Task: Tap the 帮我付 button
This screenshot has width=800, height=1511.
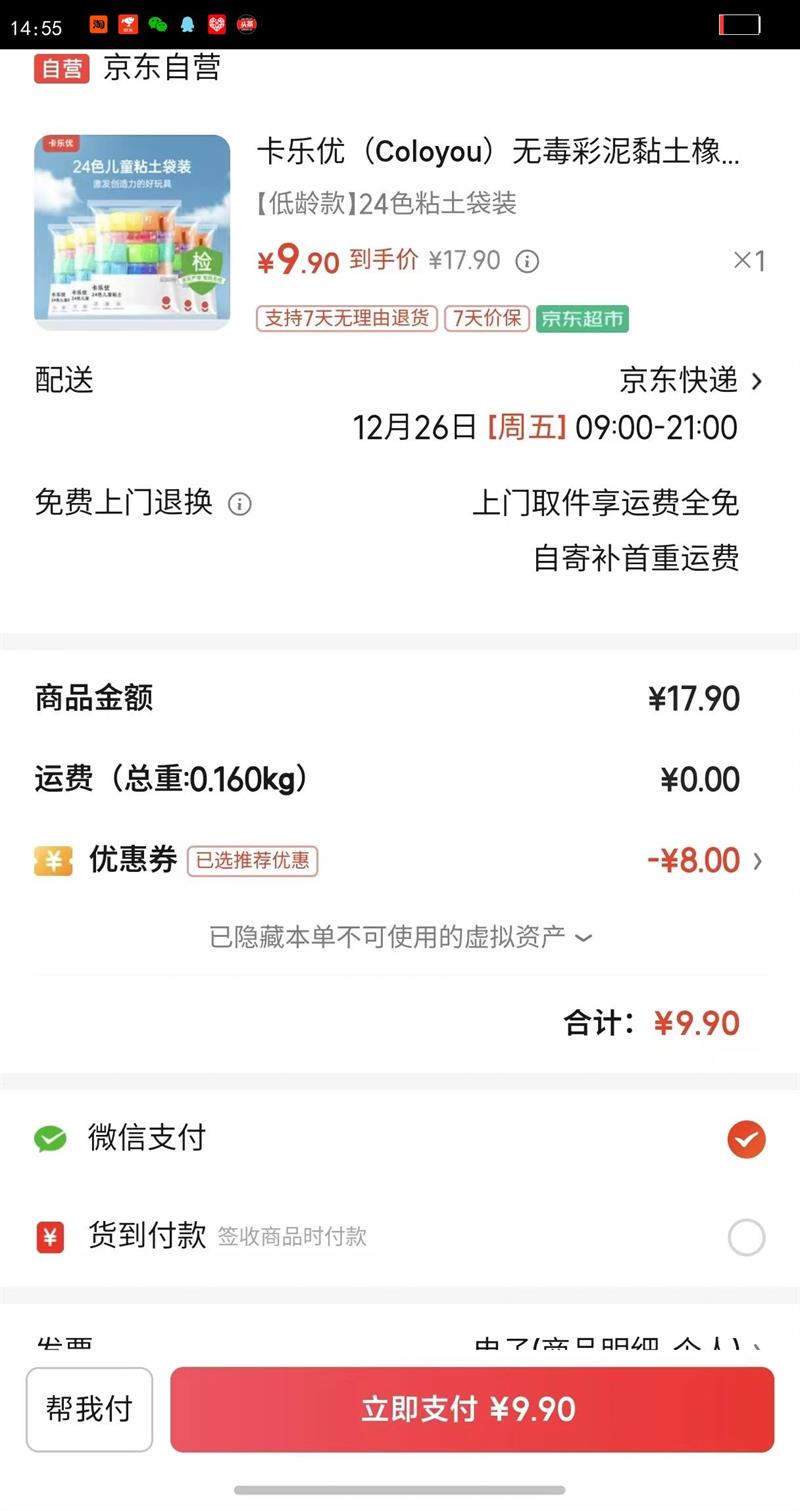Action: 89,1409
